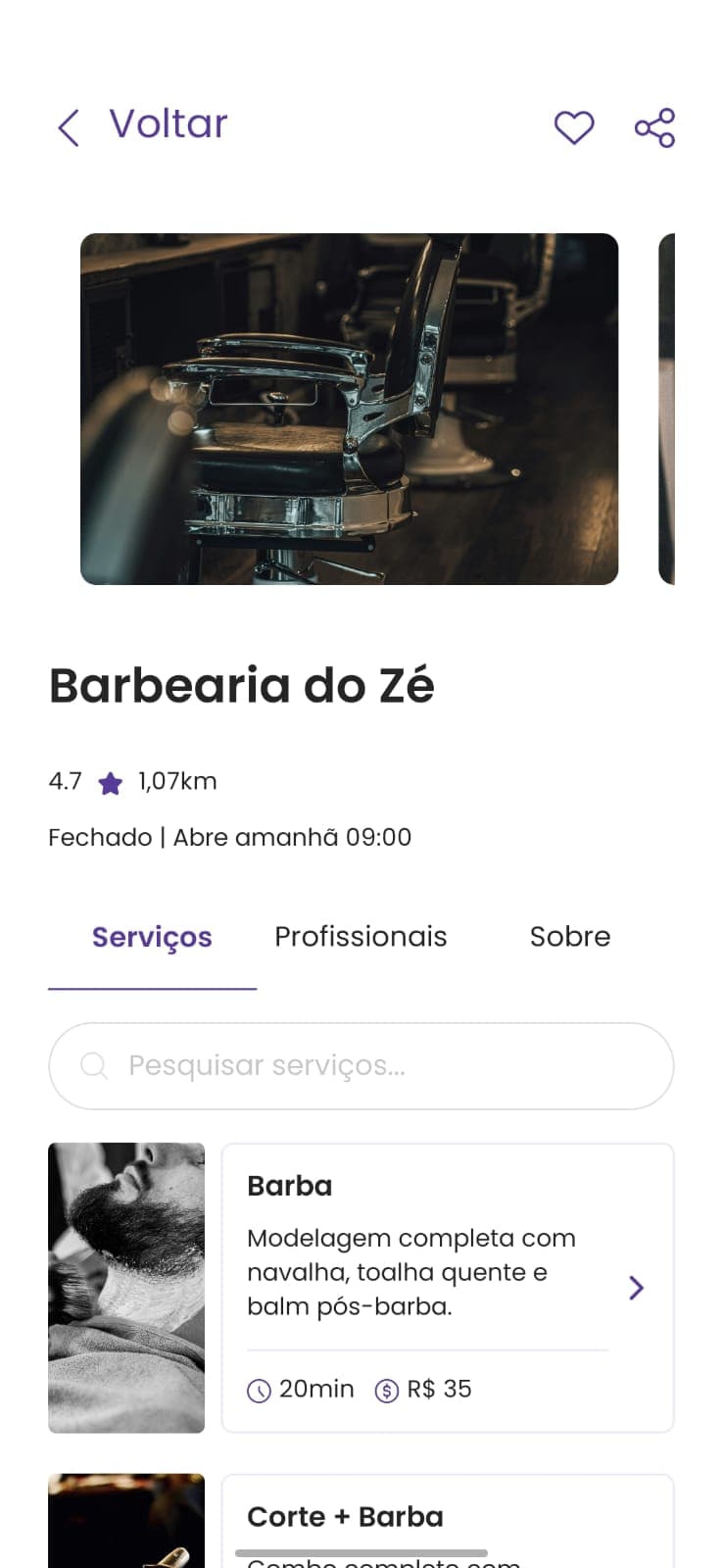This screenshot has width=723, height=1568.
Task: Open the Sobre tab
Action: tap(570, 936)
